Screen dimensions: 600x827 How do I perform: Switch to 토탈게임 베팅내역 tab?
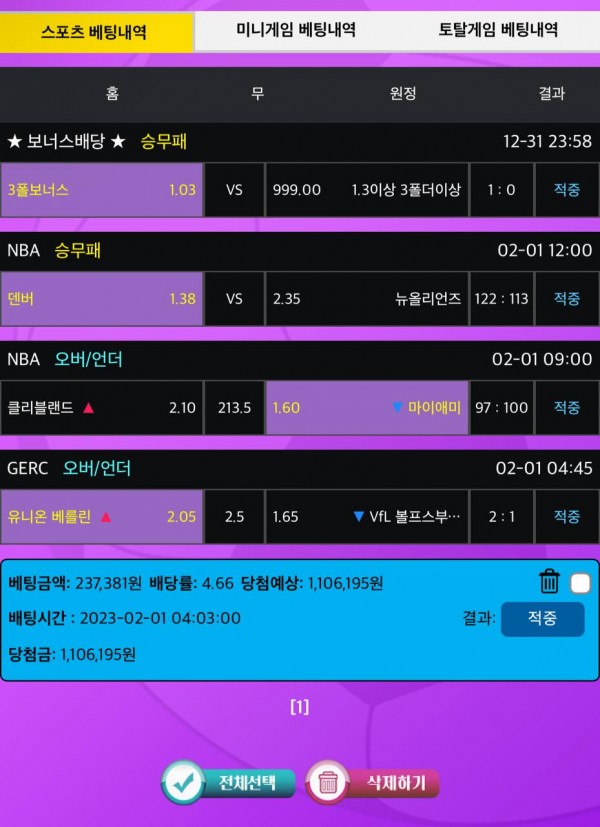(497, 31)
